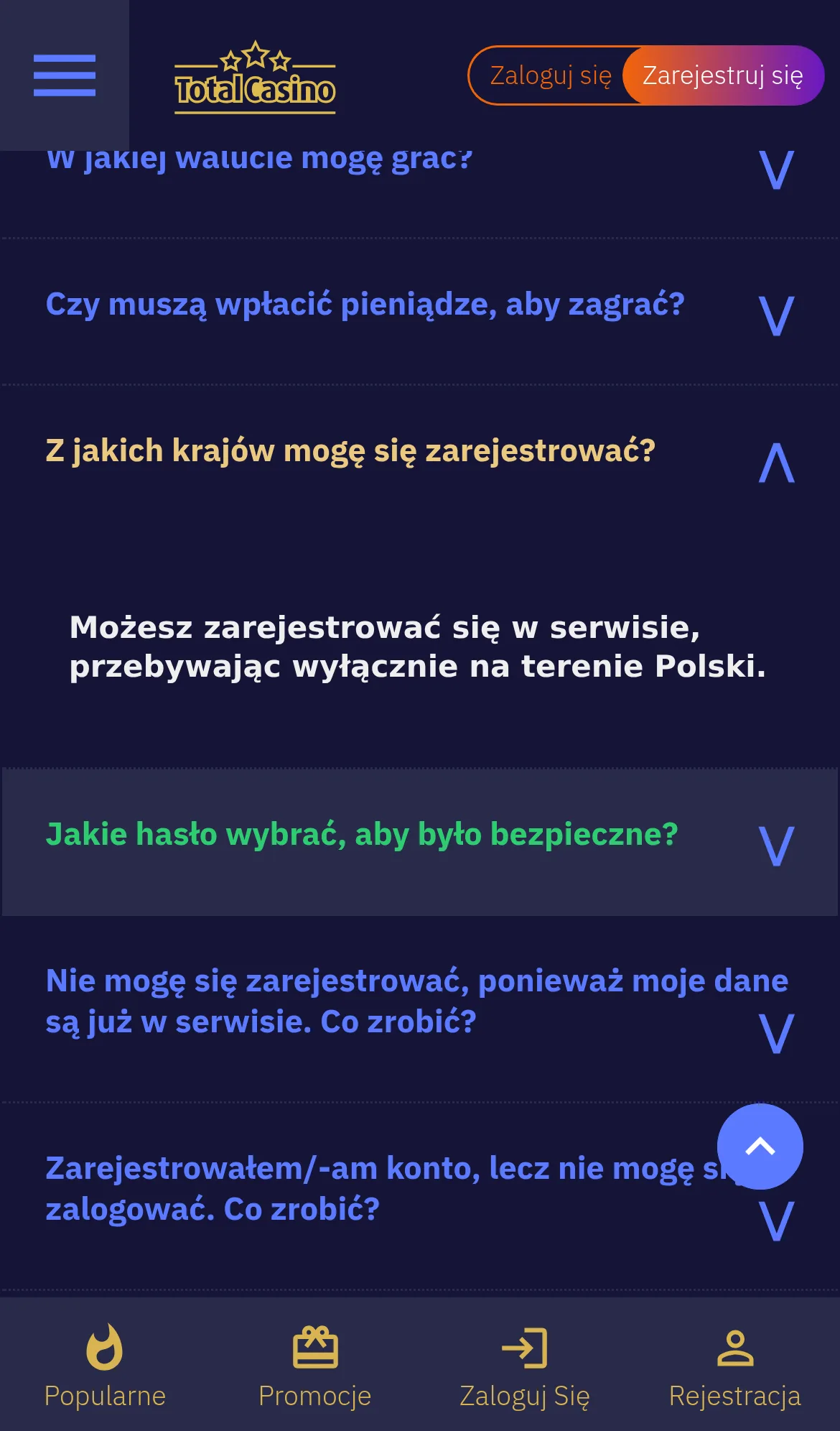
Task: Expand 'Jakie hasło wybrać, aby było bezpieczne?'
Action: point(420,841)
